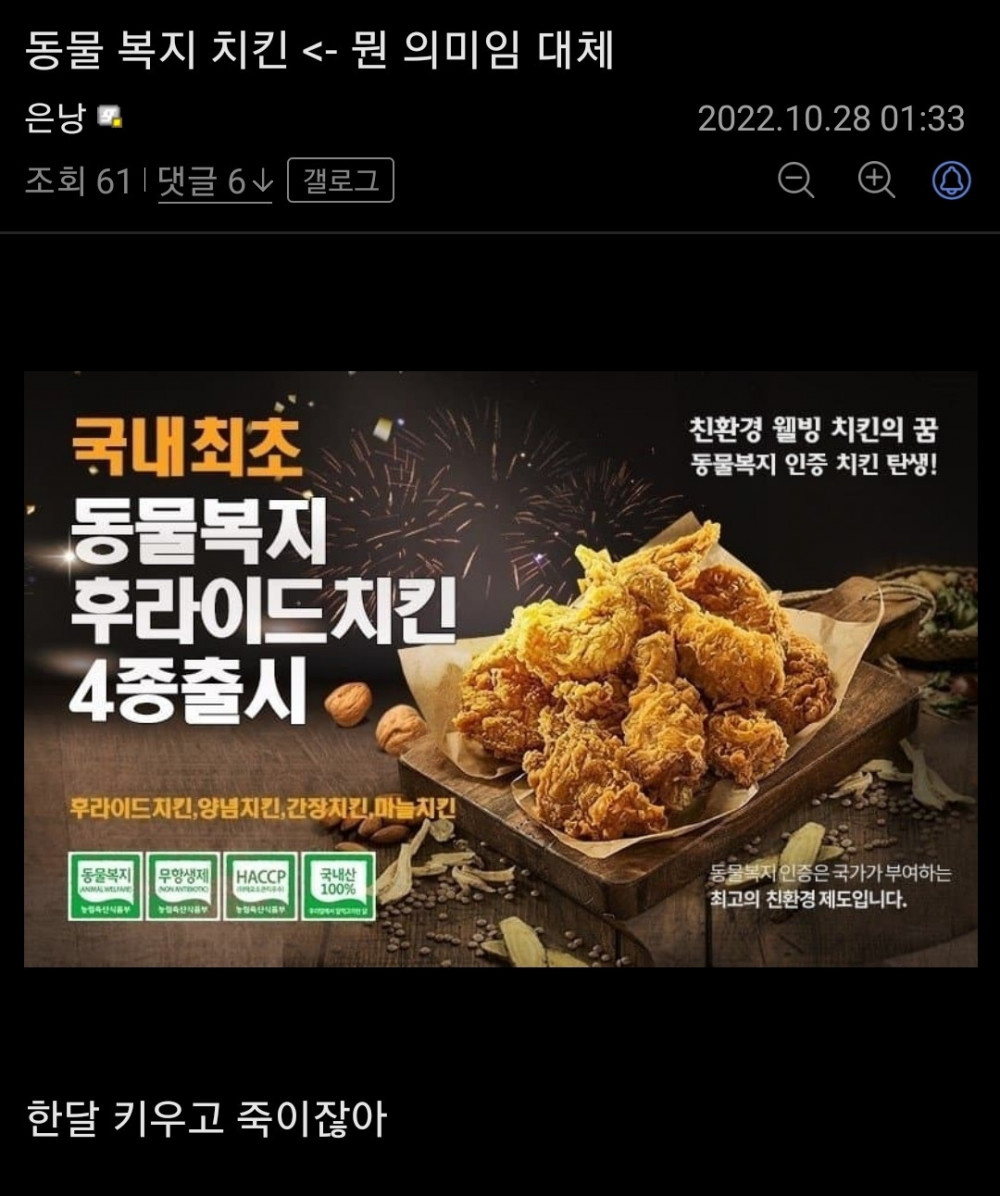Image resolution: width=1000 pixels, height=1196 pixels.
Task: Jump to comments via 댓글 6 link
Action: (214, 181)
